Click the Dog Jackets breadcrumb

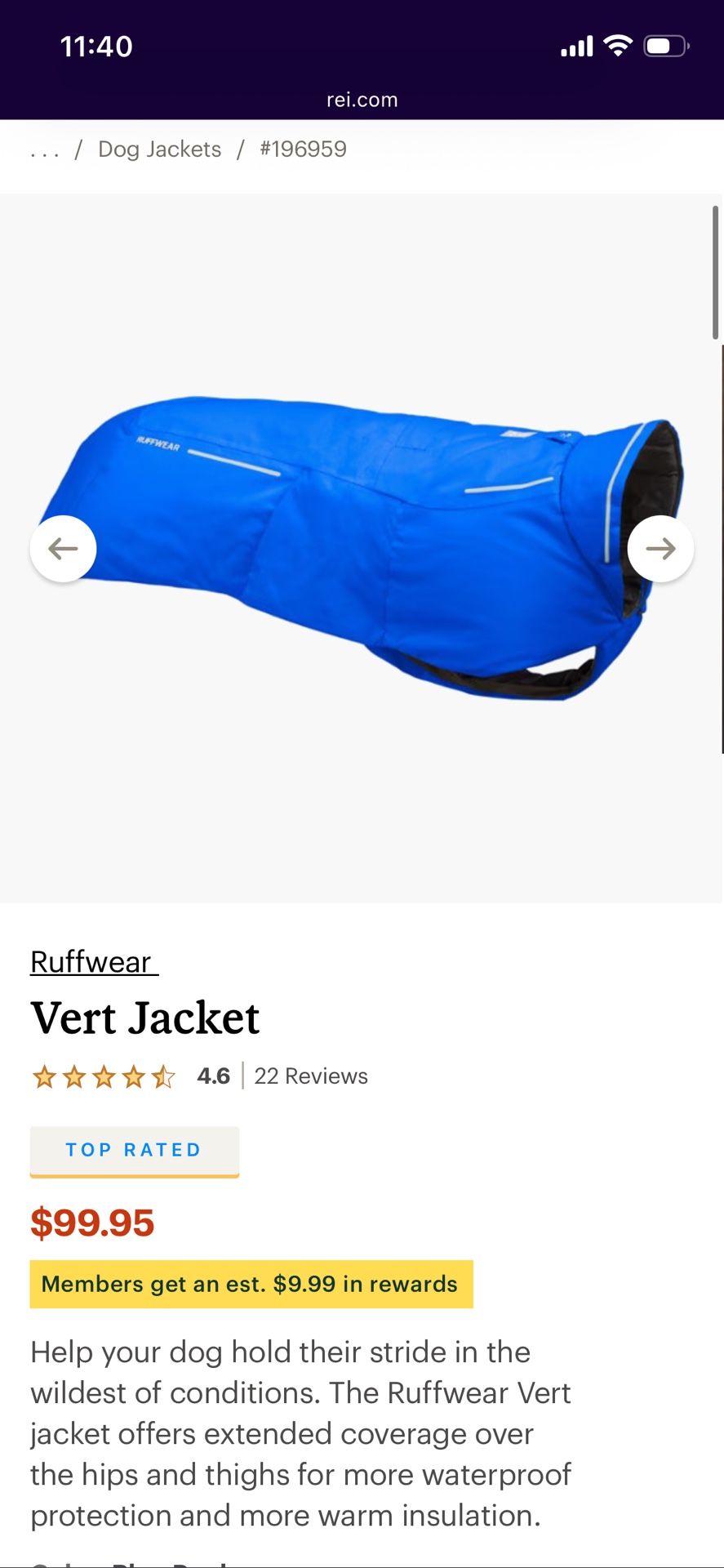coord(159,149)
